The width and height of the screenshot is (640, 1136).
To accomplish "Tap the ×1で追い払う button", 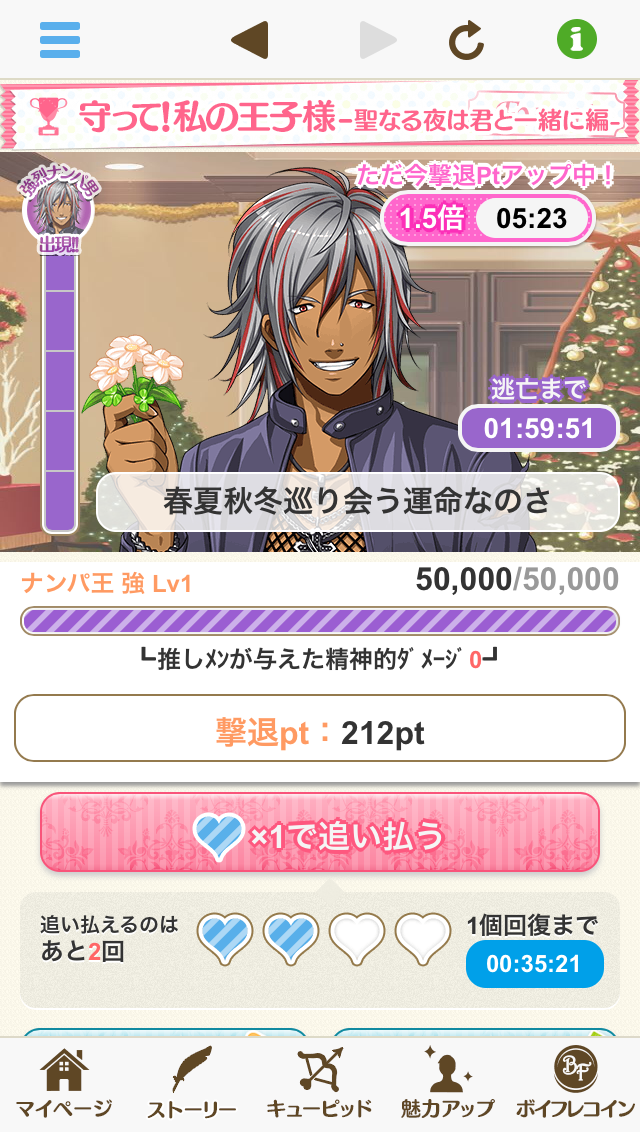I will click(x=320, y=832).
